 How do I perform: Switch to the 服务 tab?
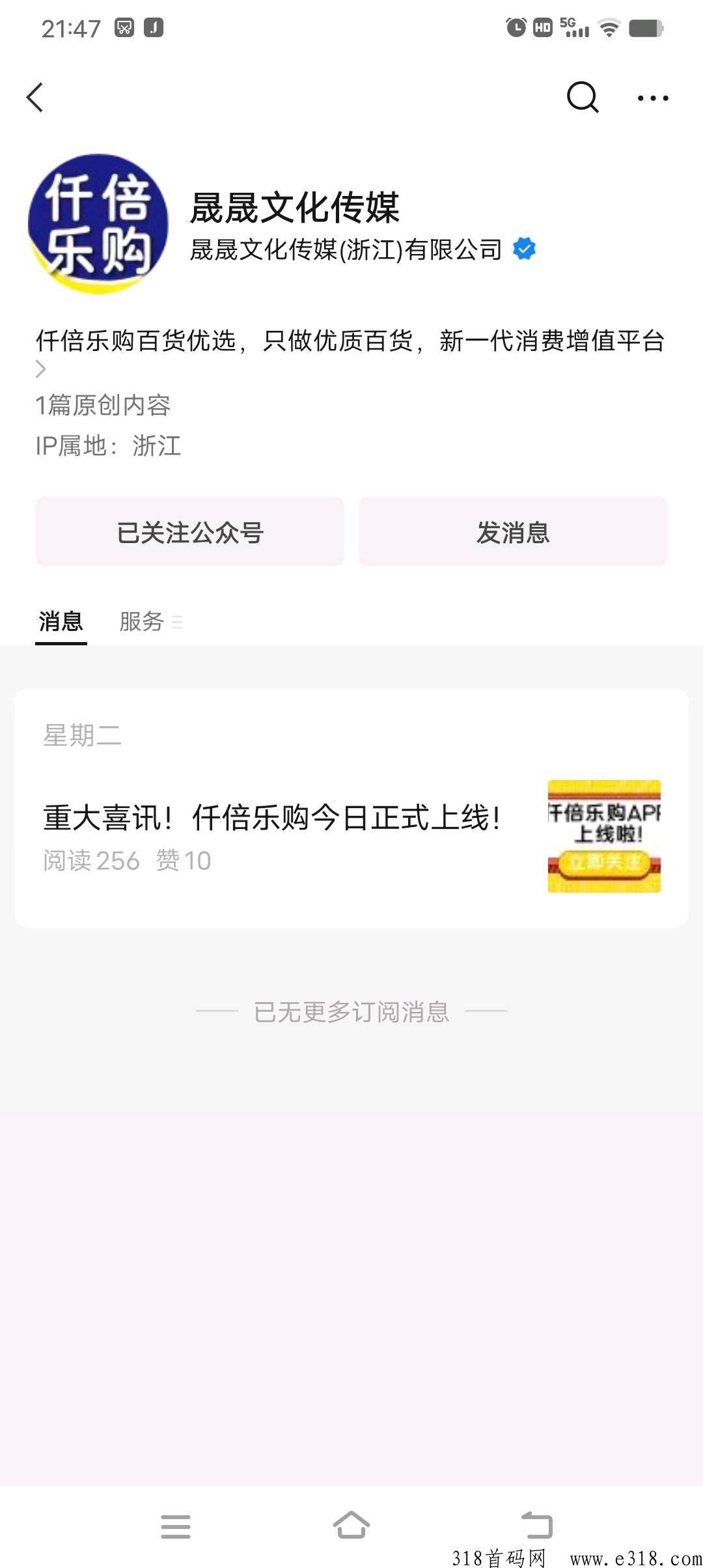(x=142, y=621)
